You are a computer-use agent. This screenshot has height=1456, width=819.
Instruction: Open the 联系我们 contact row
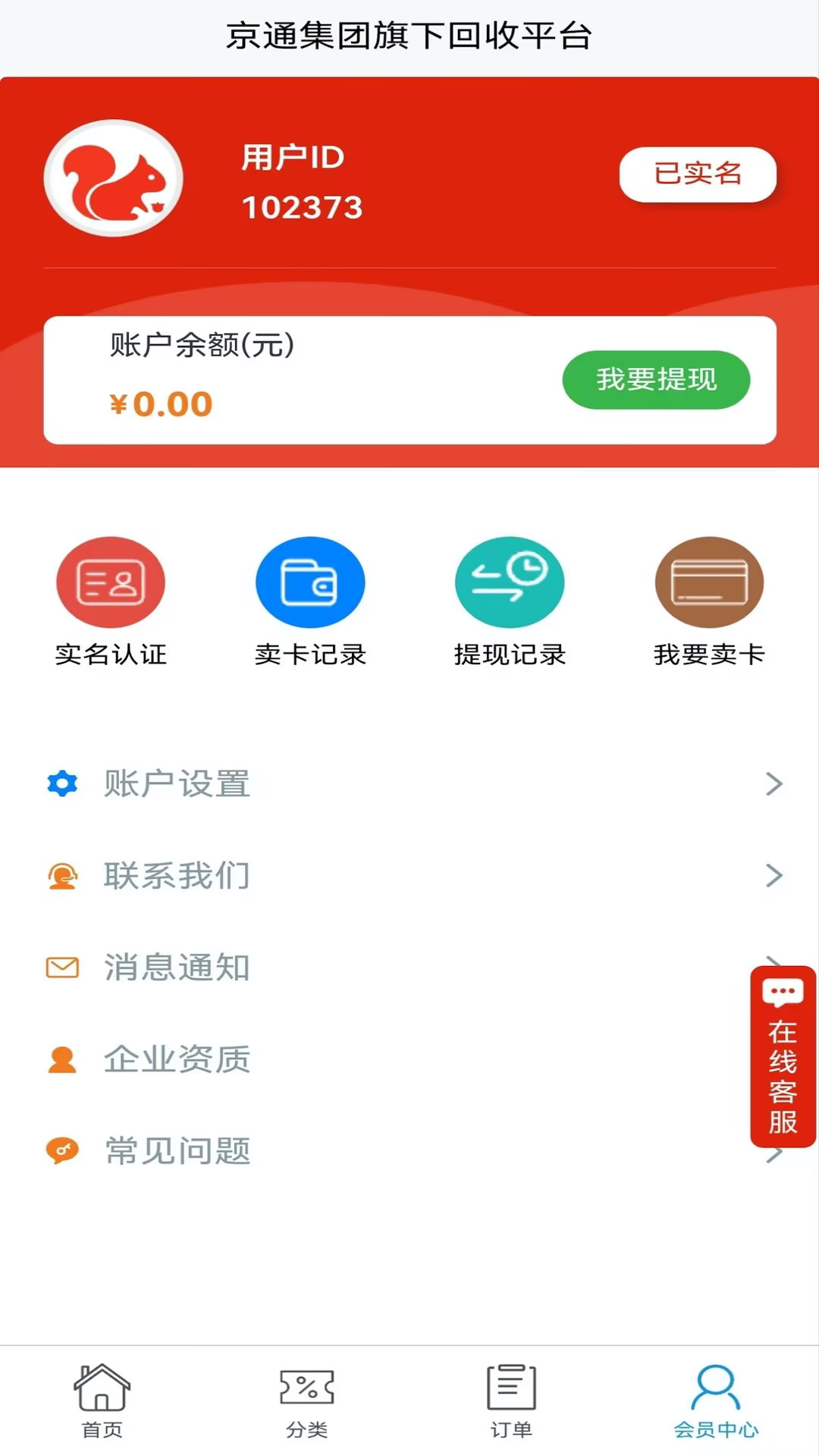[x=409, y=876]
